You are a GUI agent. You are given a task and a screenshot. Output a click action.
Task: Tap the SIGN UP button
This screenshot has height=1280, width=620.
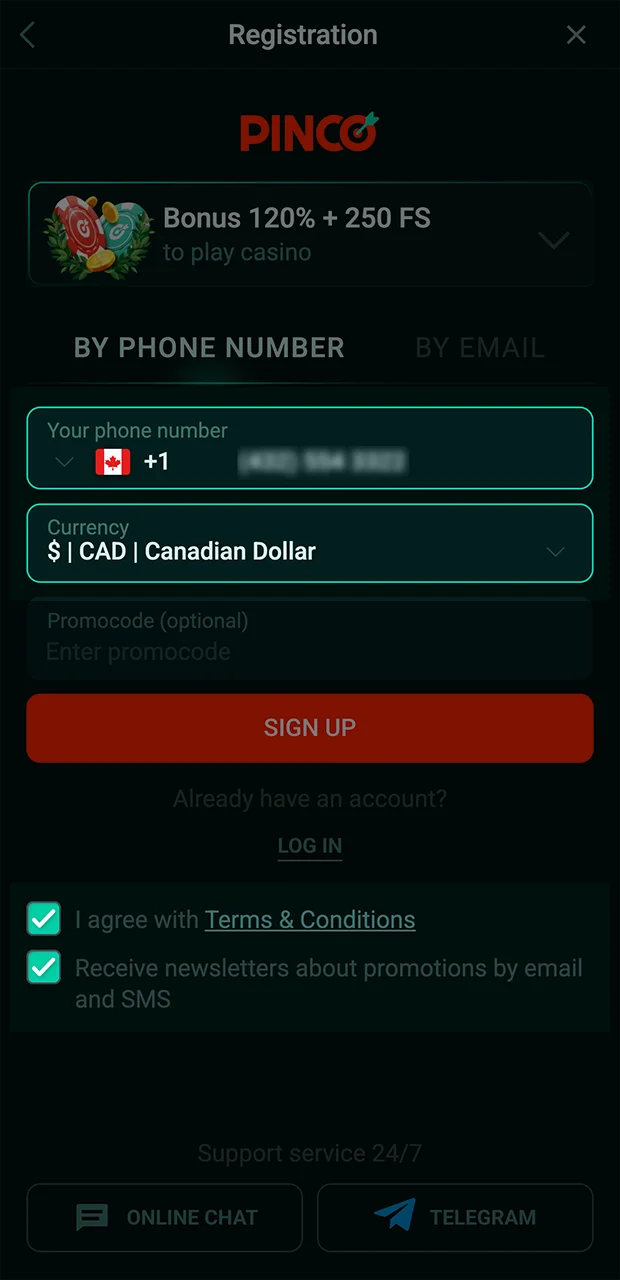pyautogui.click(x=310, y=728)
